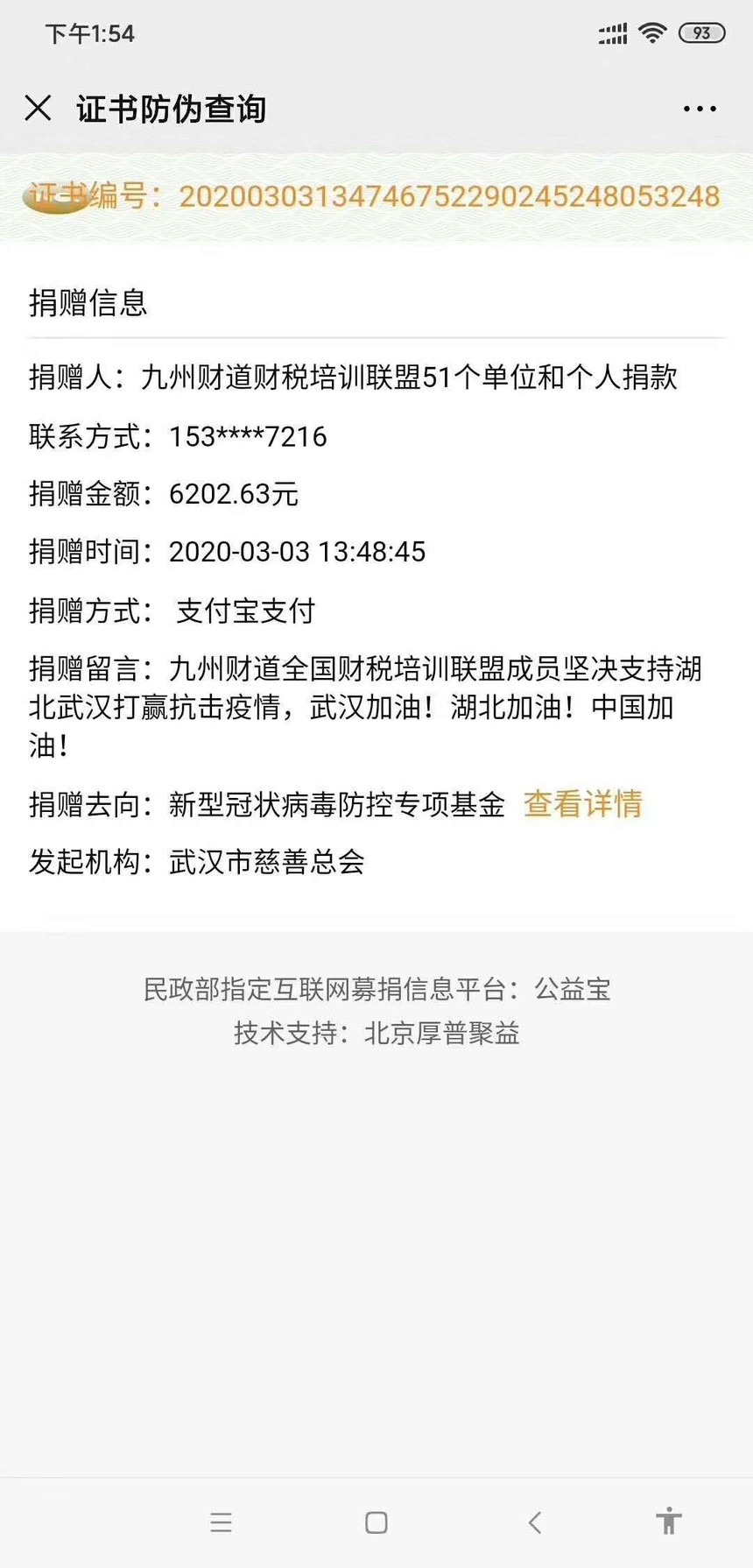Close the 证书防伪查询 page
Screen dimensions: 753x1568
coord(38,109)
